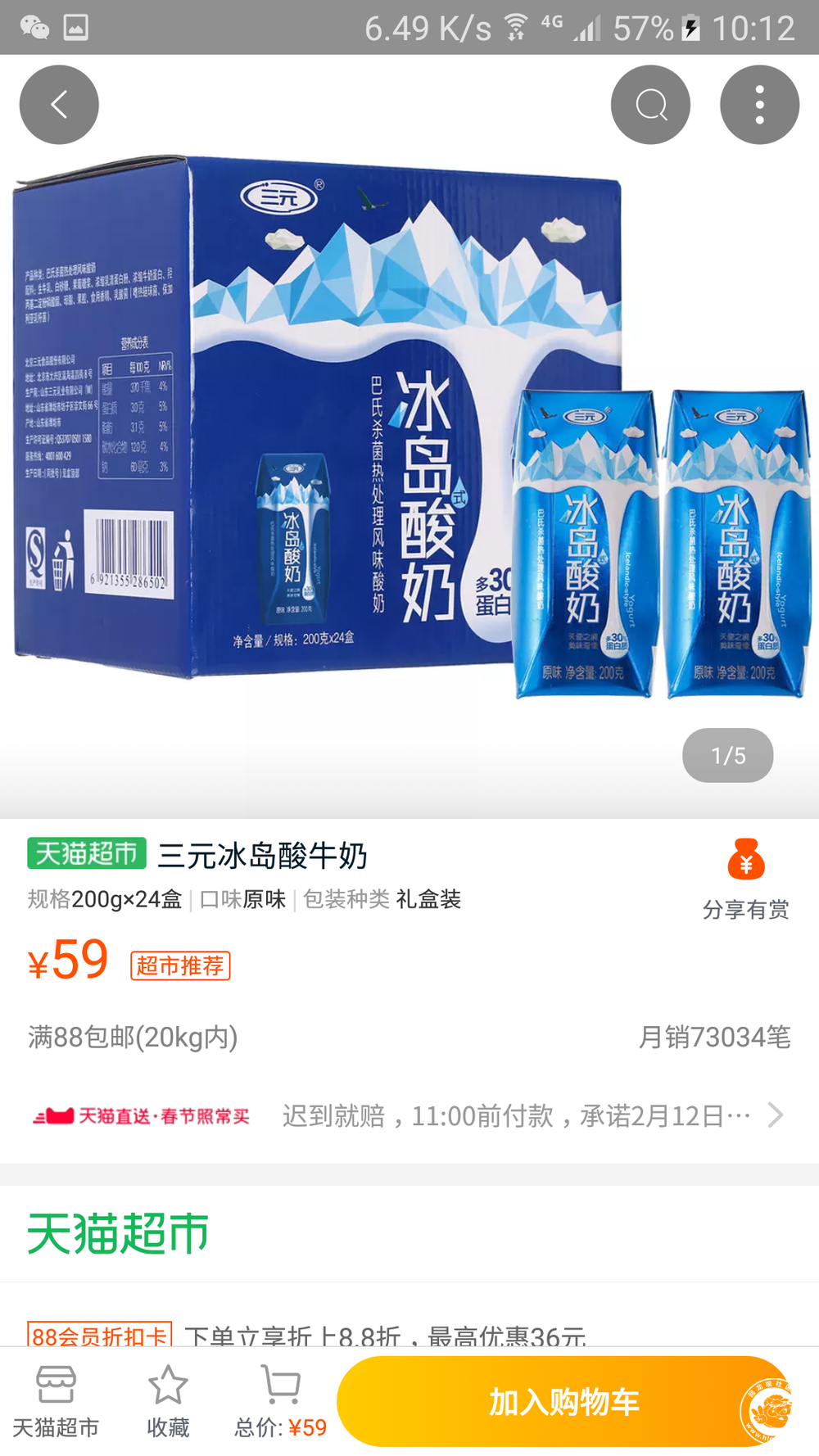Open the three-dot overflow menu
819x1456 pixels.
coord(759,105)
